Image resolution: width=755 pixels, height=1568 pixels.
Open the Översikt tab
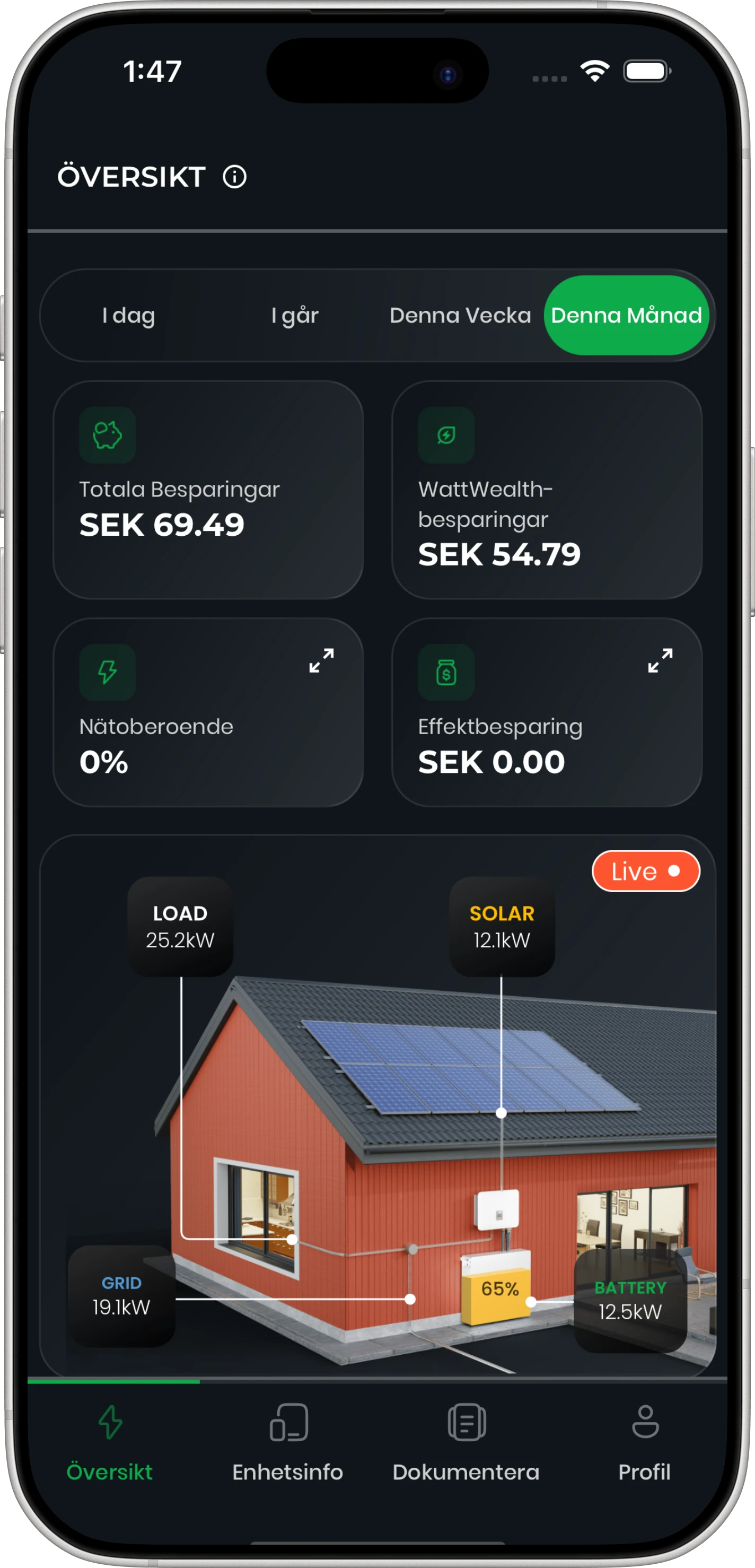(110, 1443)
